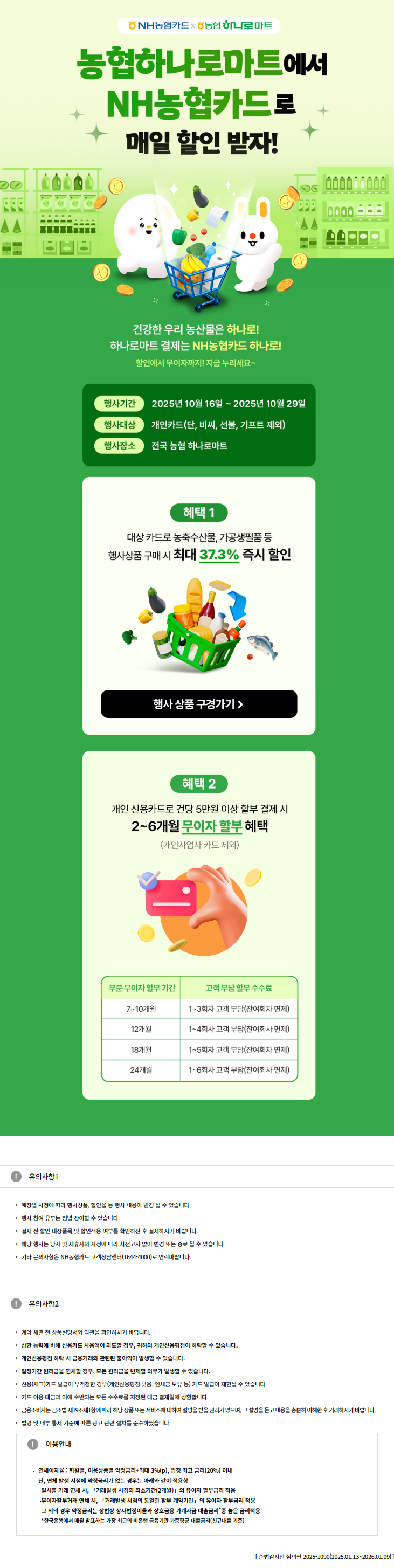
Task: Open the 행사 상품 구경가기 button
Action: 198,703
